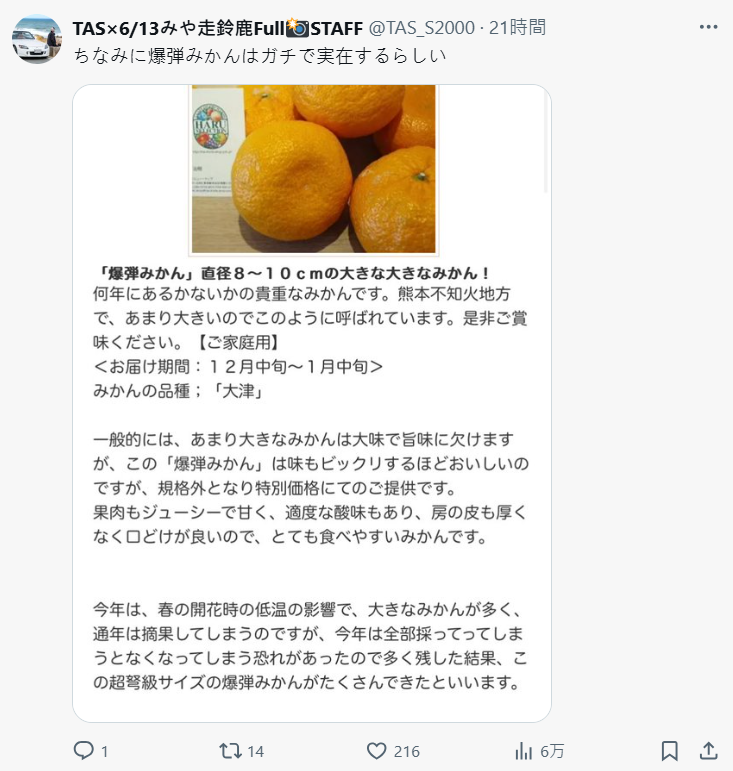Share the tweet

pos(707,750)
